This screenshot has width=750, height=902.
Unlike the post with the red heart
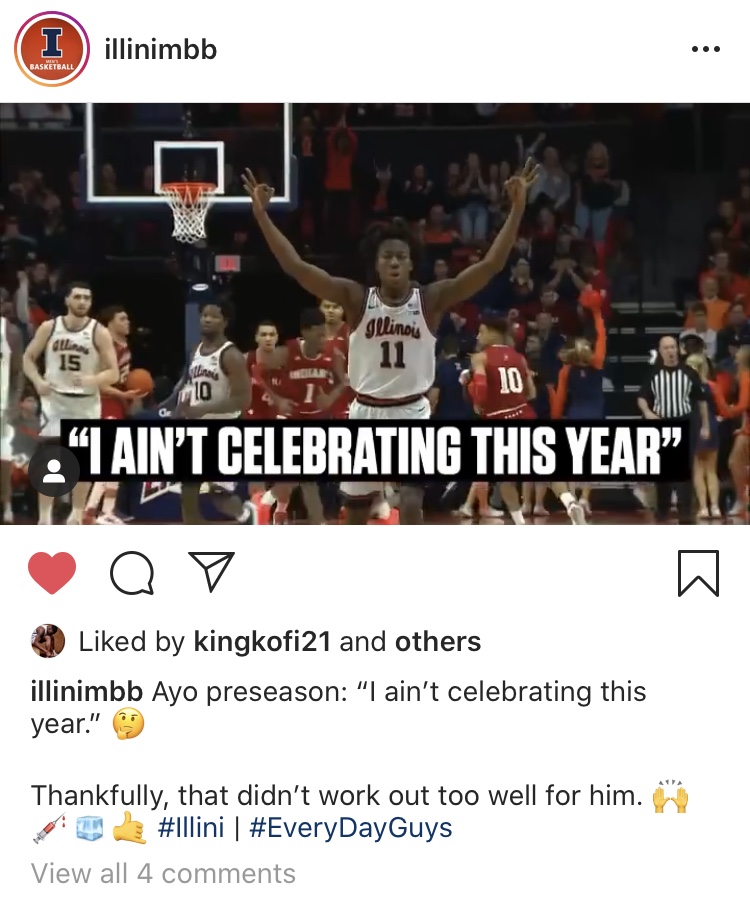(x=51, y=574)
